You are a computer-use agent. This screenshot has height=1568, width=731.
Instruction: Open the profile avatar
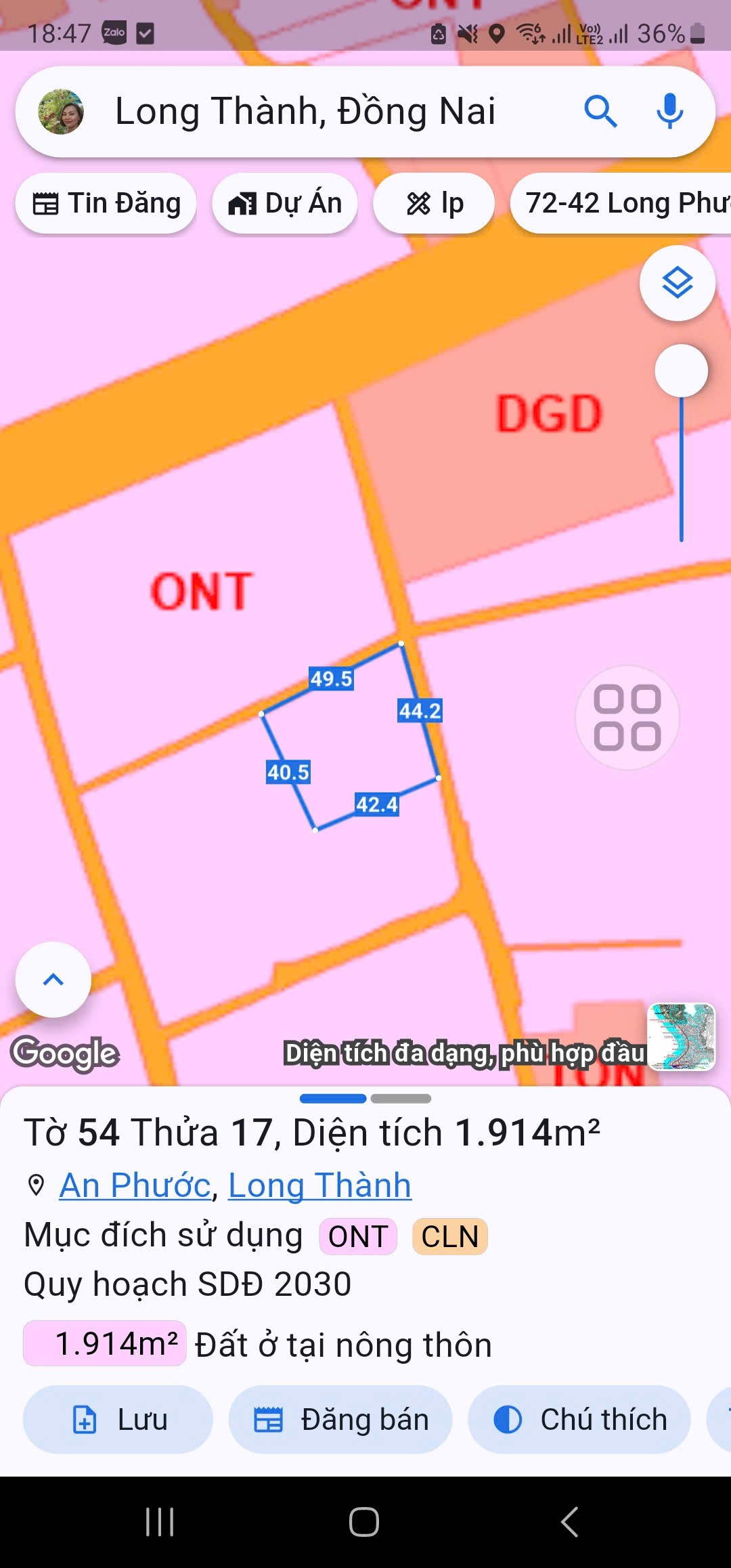point(61,112)
